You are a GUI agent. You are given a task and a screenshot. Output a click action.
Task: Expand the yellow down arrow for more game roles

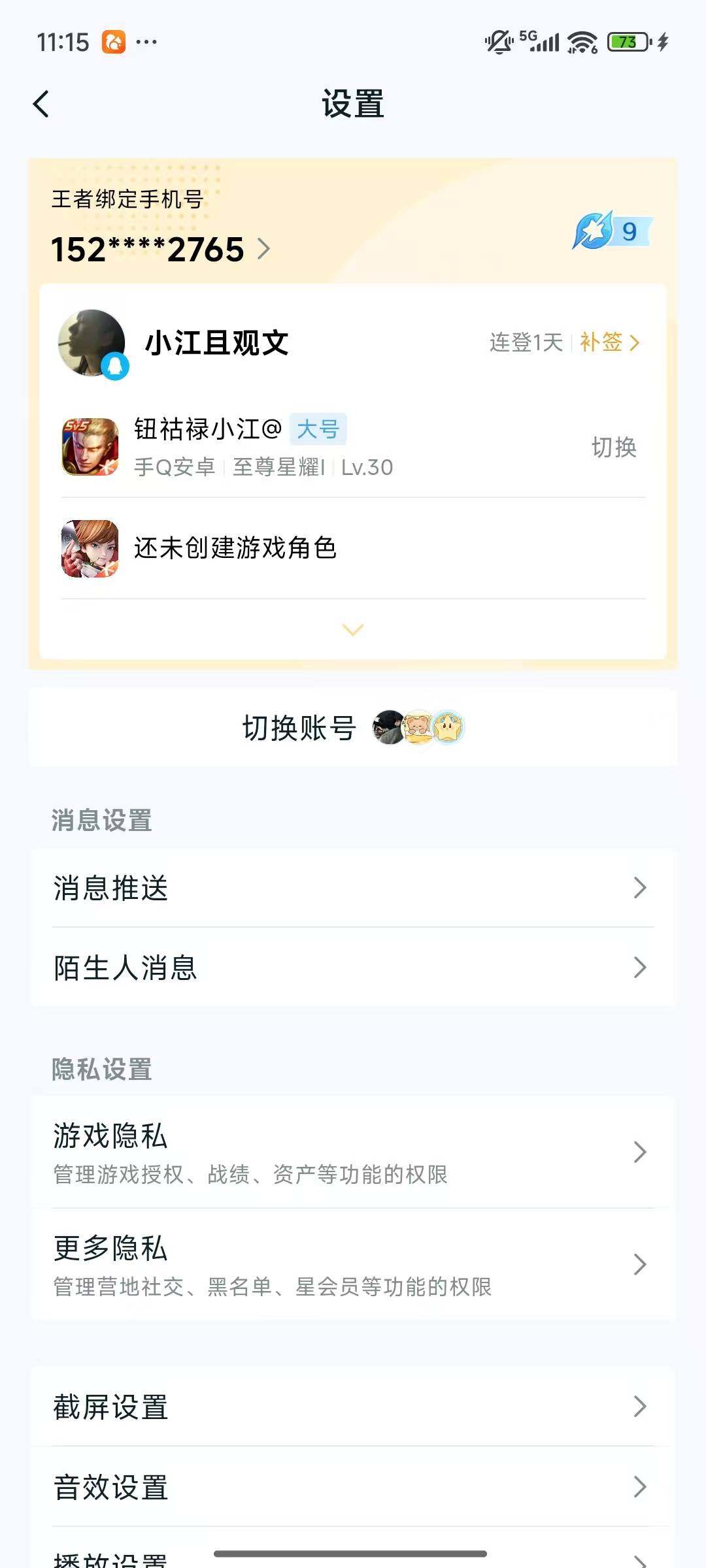[x=353, y=629]
